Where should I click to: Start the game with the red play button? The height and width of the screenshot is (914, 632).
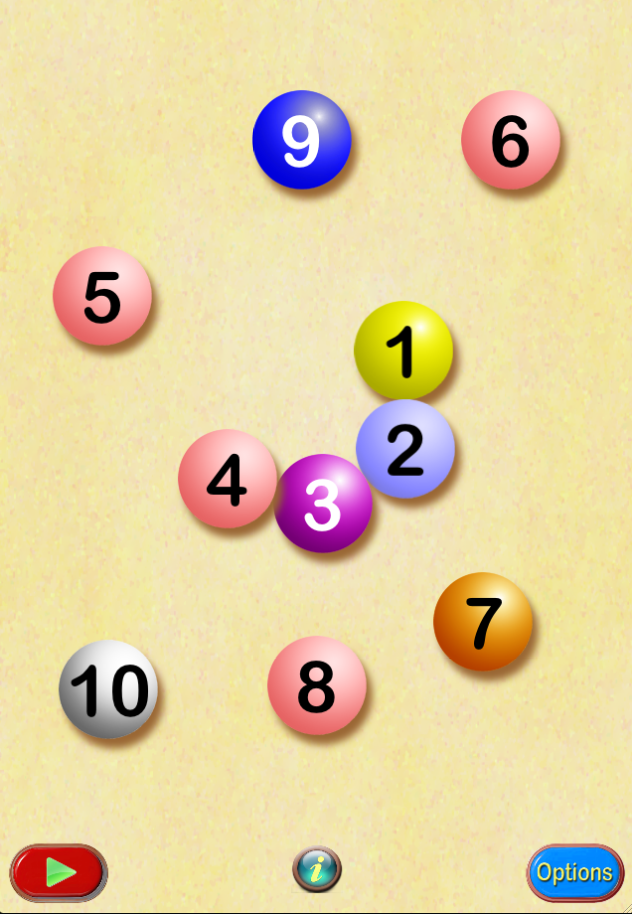59,872
